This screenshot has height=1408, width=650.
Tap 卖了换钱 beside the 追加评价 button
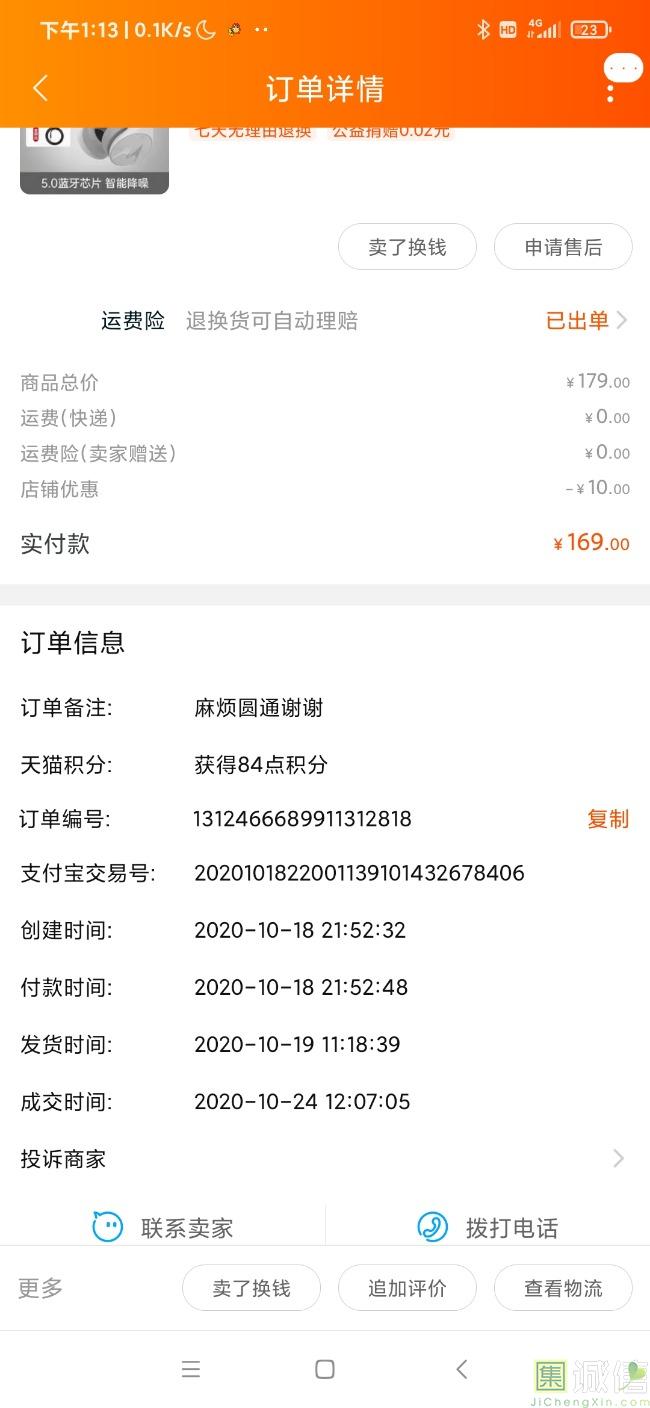tap(251, 1288)
